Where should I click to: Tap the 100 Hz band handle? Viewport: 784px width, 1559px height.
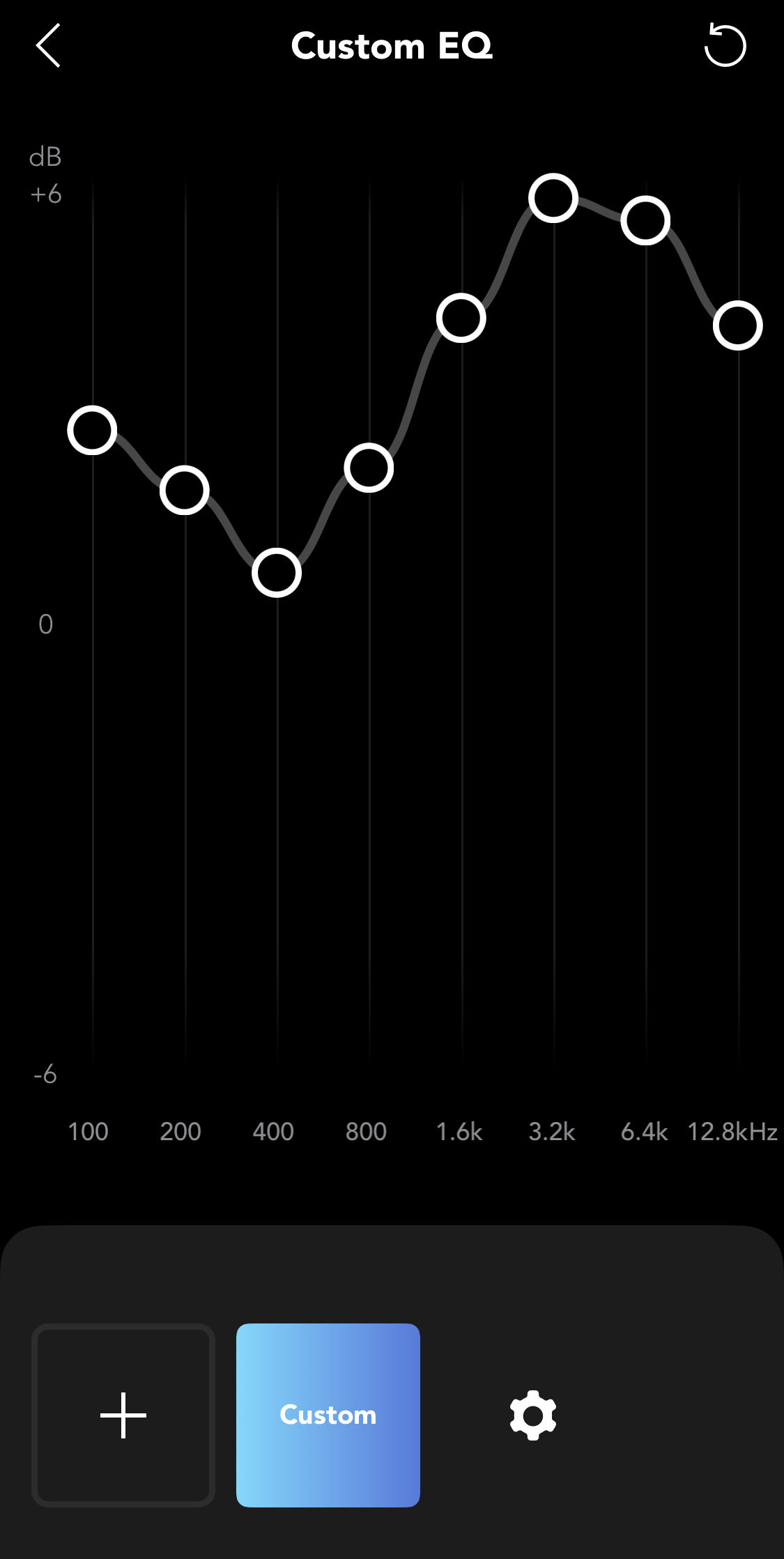(x=92, y=430)
